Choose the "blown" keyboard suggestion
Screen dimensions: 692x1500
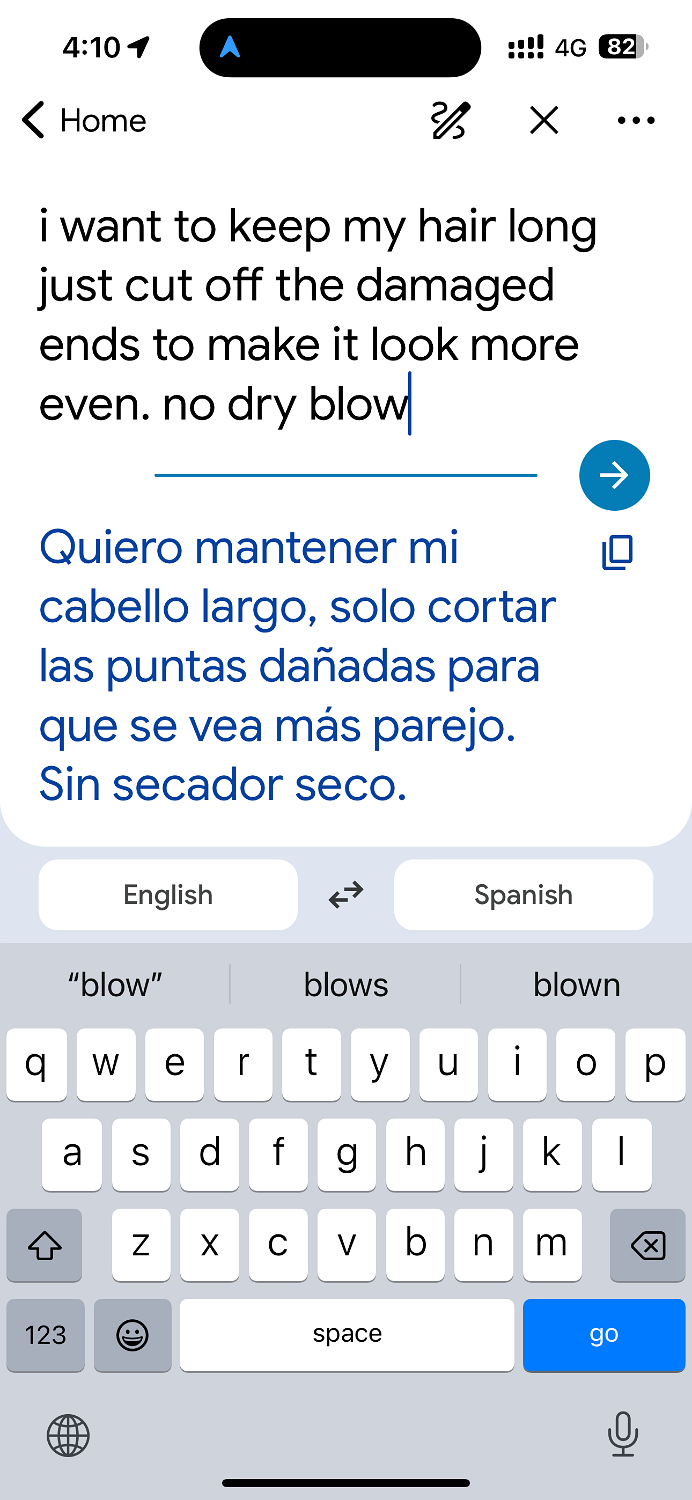point(576,985)
